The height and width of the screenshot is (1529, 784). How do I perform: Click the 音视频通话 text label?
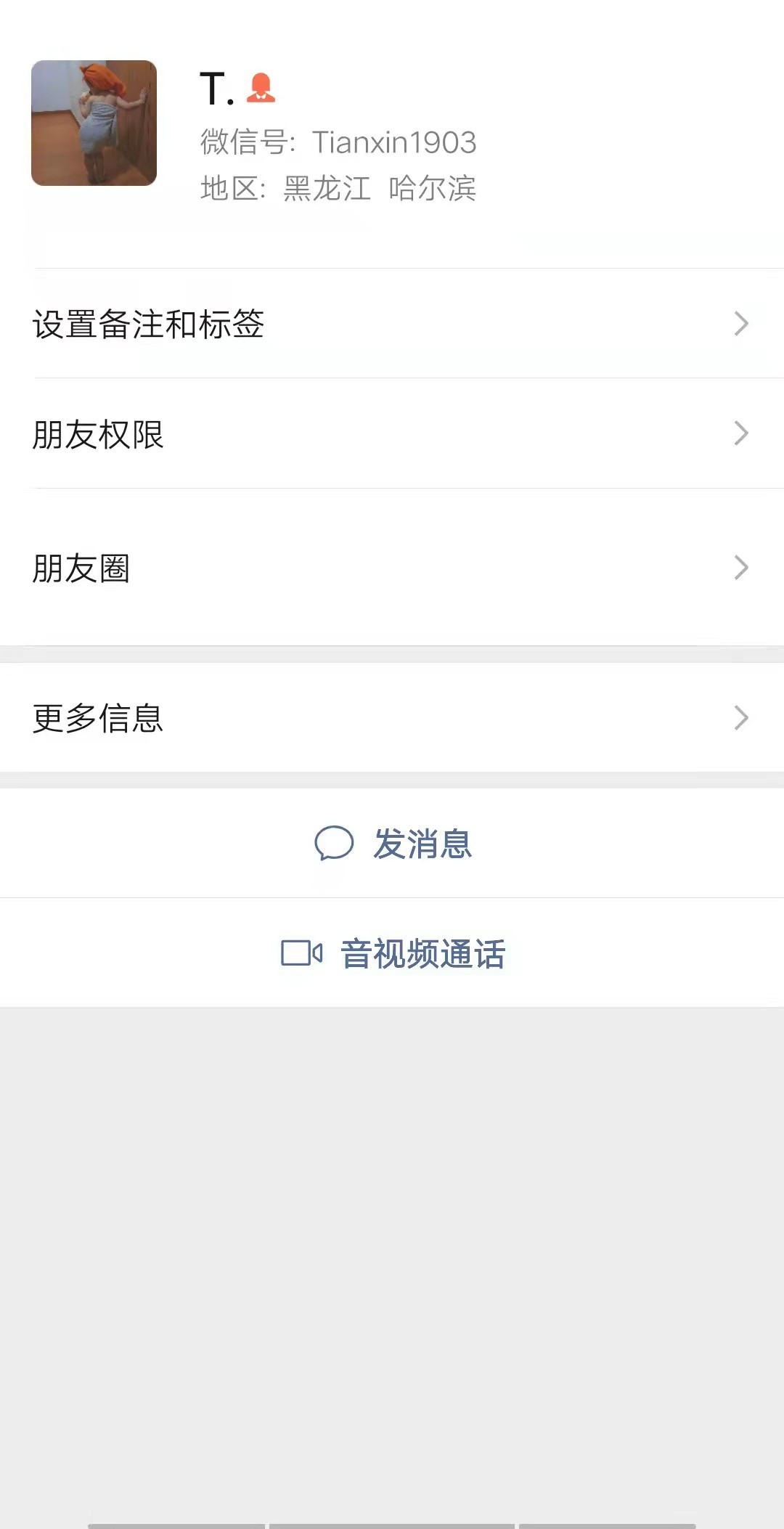pos(423,953)
